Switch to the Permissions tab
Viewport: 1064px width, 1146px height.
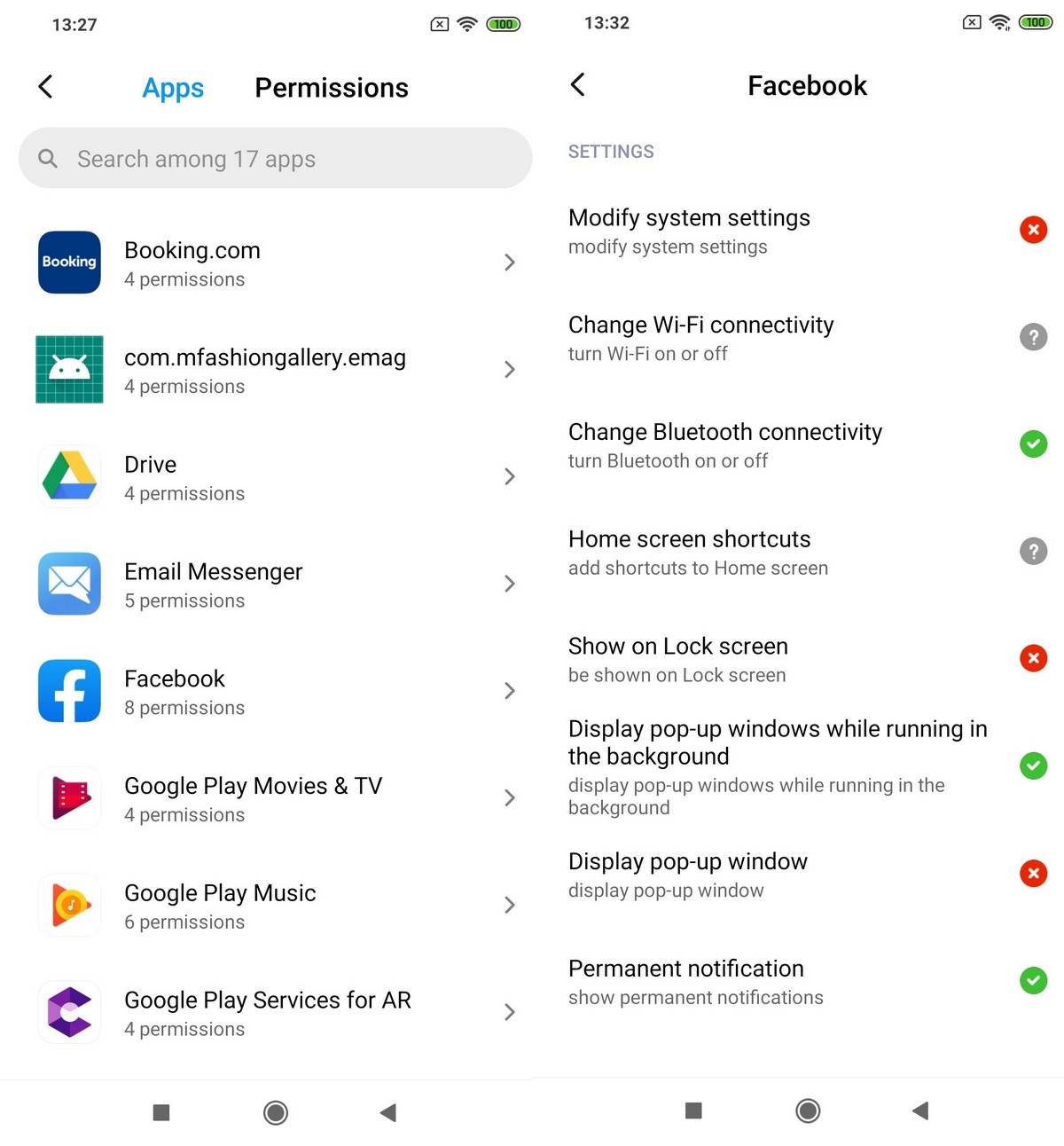point(331,88)
